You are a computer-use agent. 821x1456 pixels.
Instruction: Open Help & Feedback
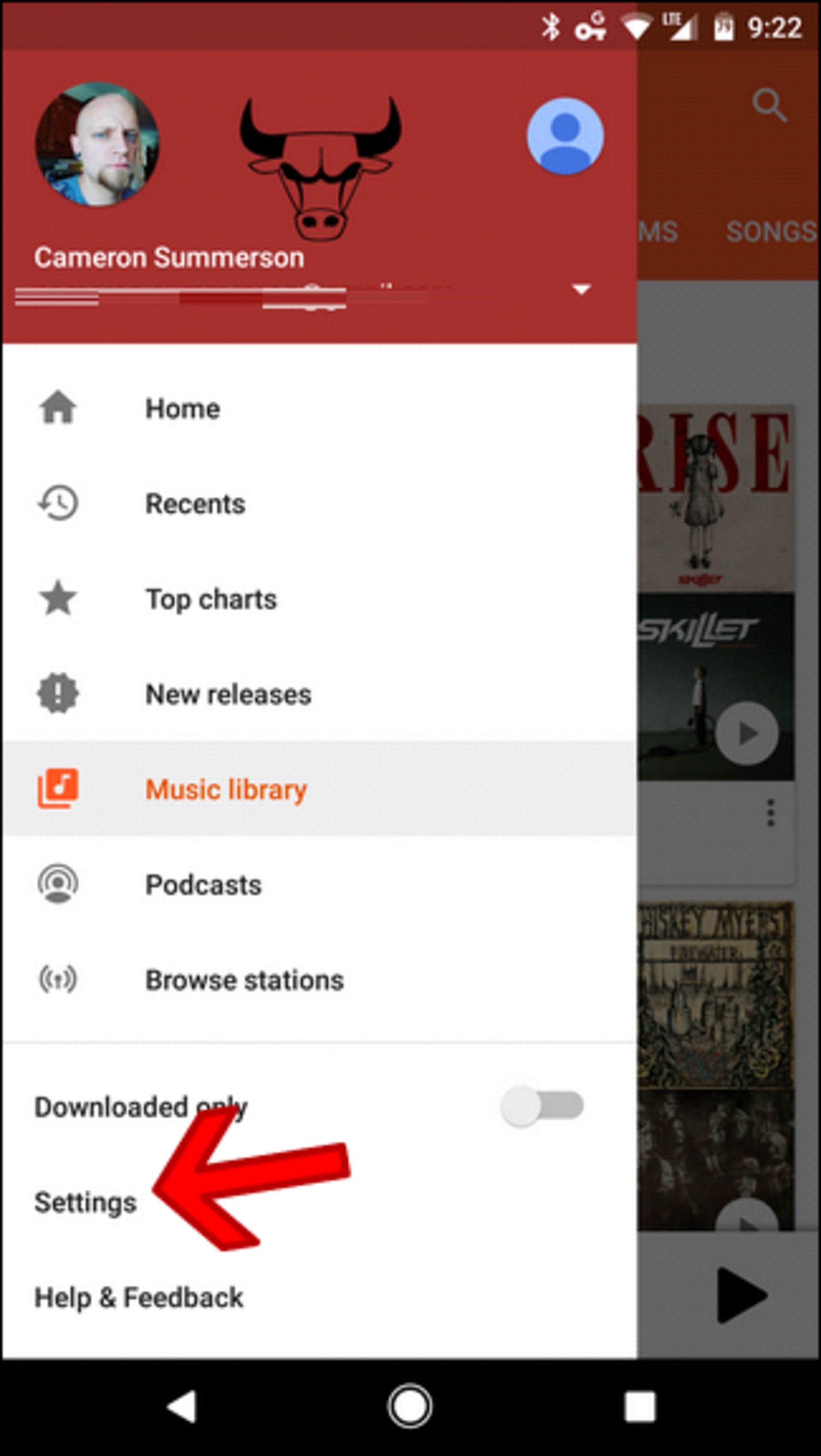coord(139,1298)
